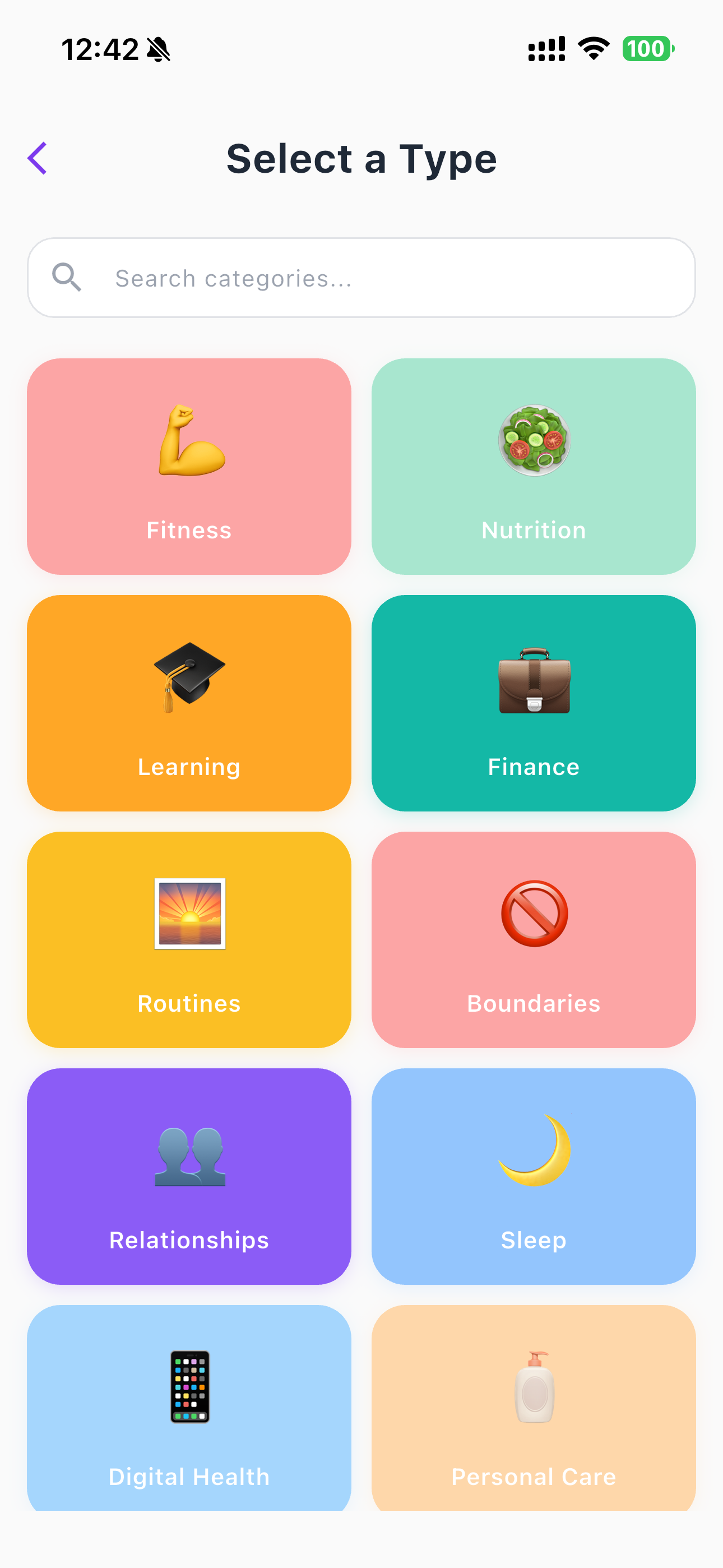Tap the Select a Type title
Viewport: 723px width, 1568px height.
(x=361, y=159)
